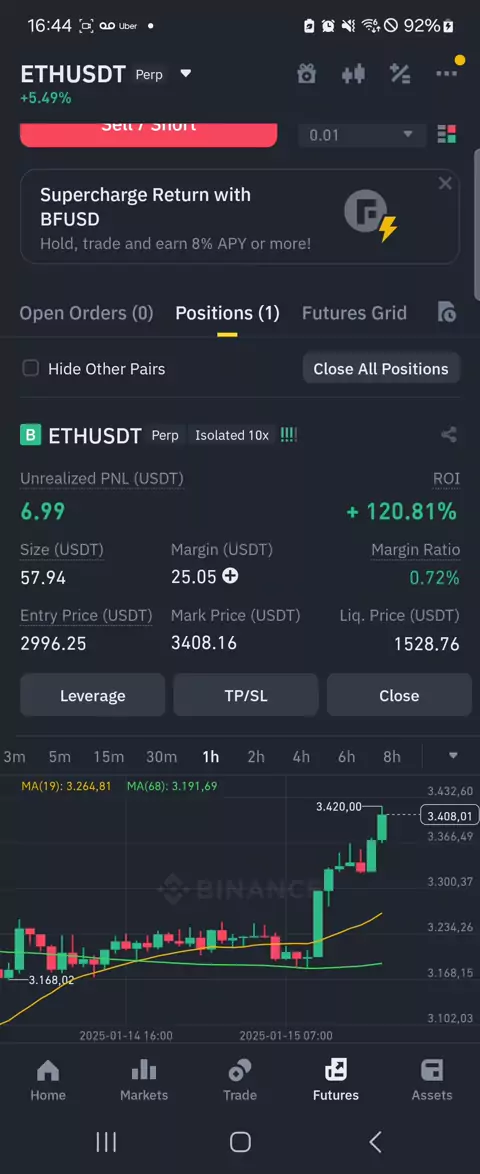The image size is (480, 1174).
Task: Add margin with the plus icon
Action: click(x=231, y=577)
